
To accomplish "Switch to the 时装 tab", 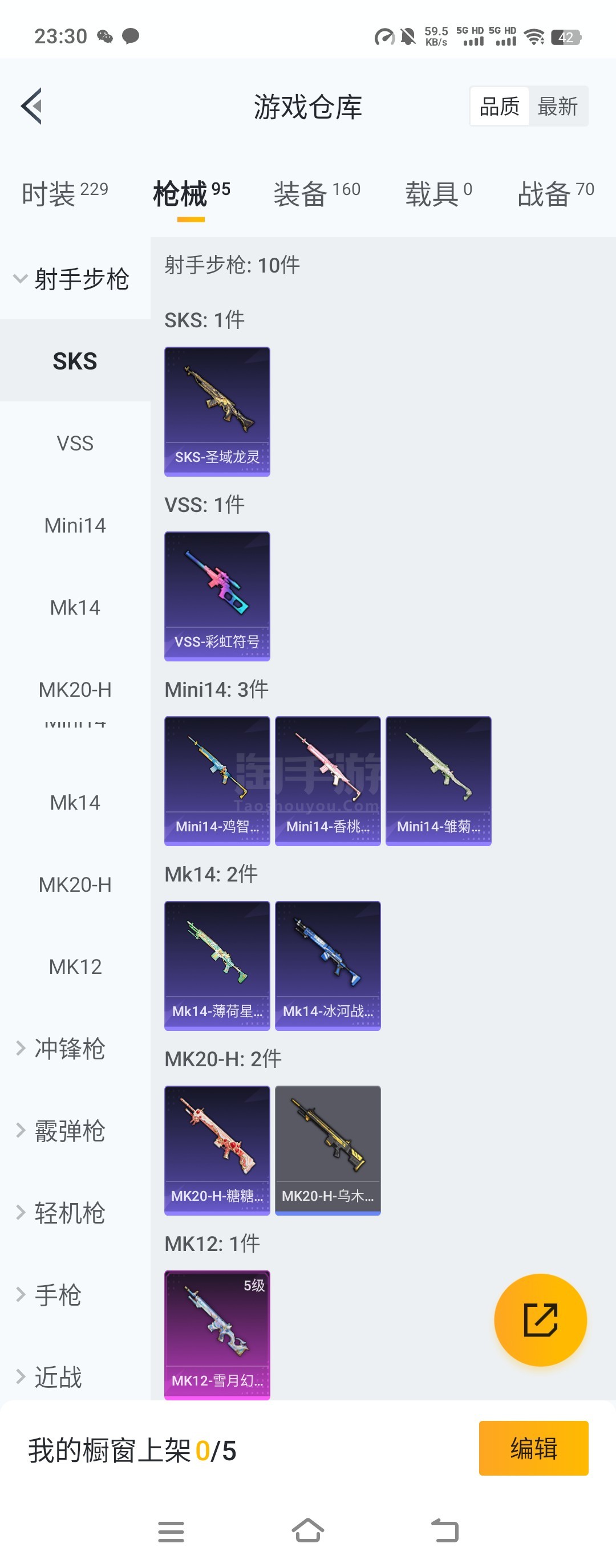I will [64, 193].
